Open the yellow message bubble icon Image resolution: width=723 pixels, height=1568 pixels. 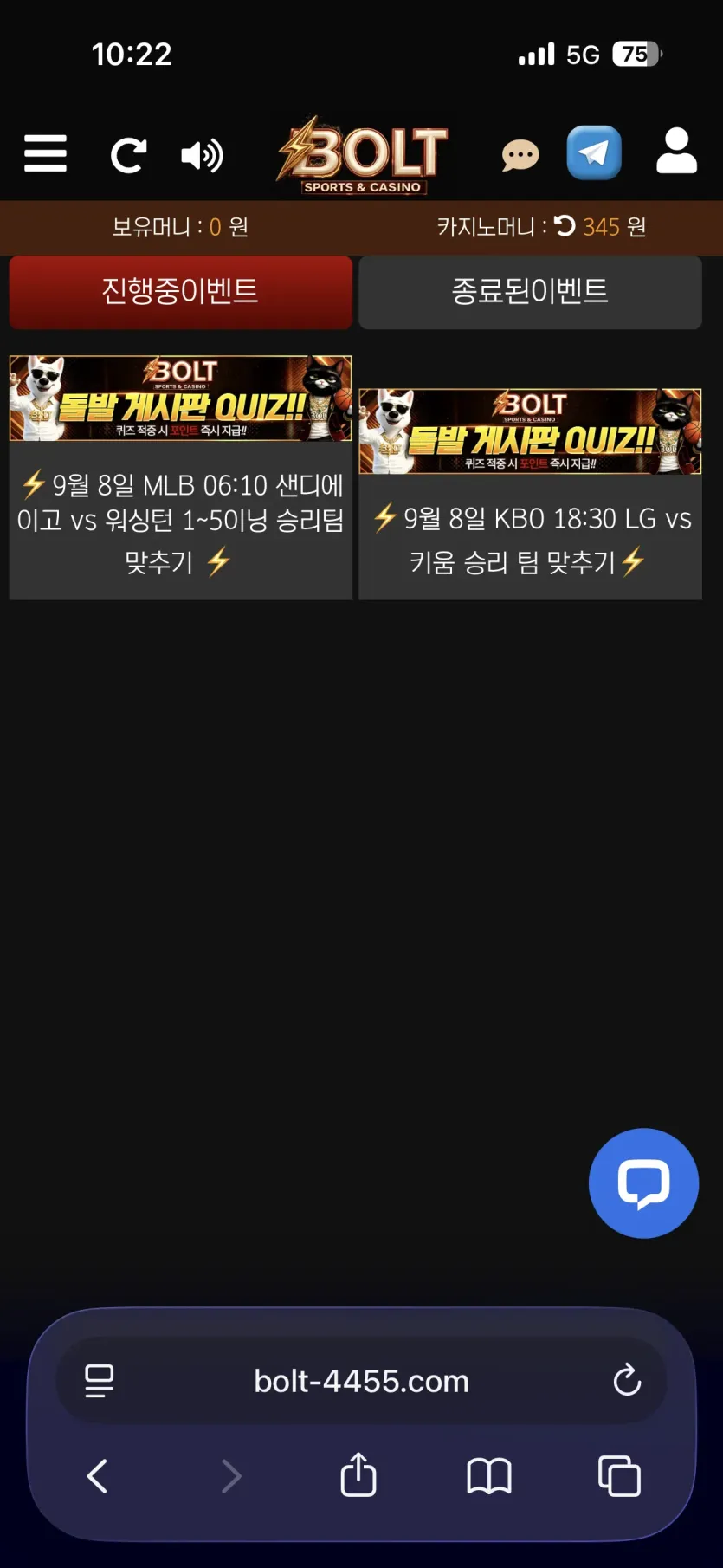520,156
